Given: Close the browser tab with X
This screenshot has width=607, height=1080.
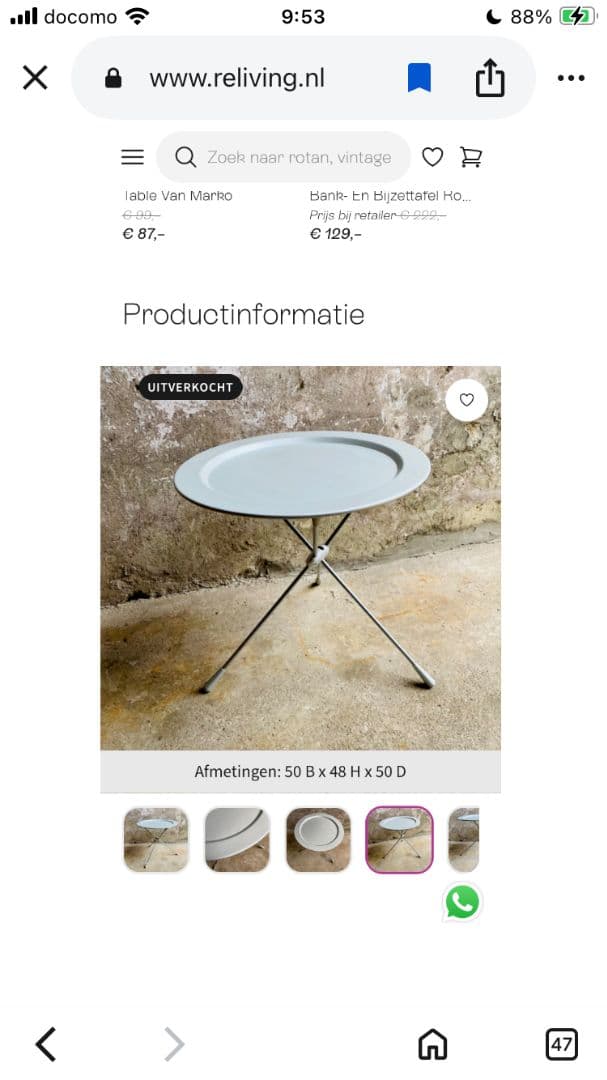Looking at the screenshot, I should [35, 78].
